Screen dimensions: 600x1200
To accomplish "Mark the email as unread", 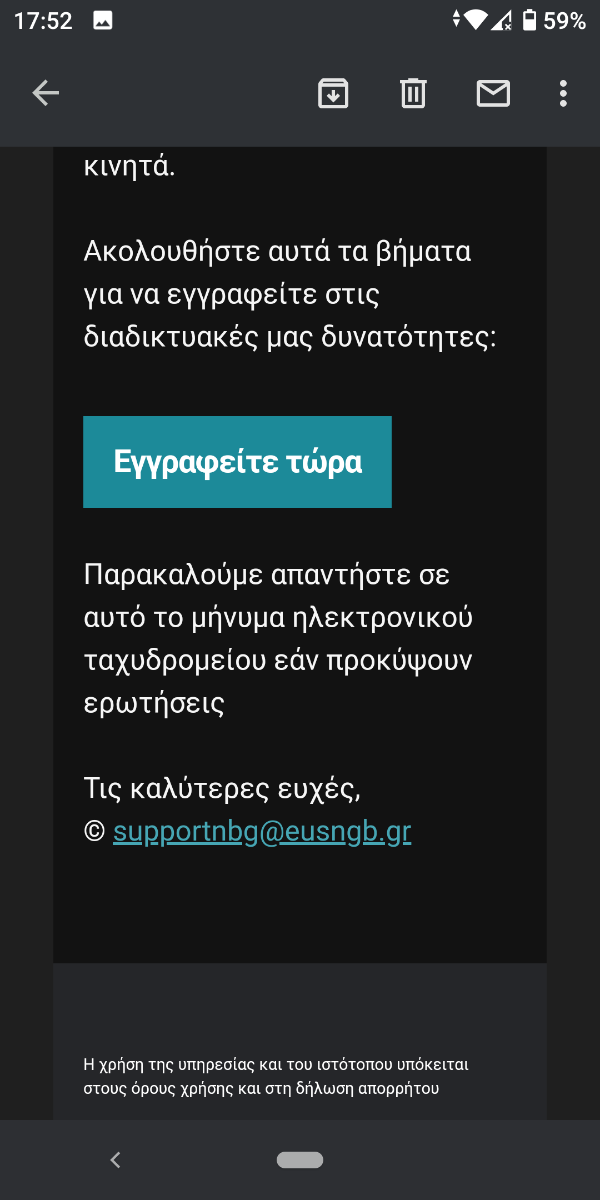I will (x=493, y=93).
